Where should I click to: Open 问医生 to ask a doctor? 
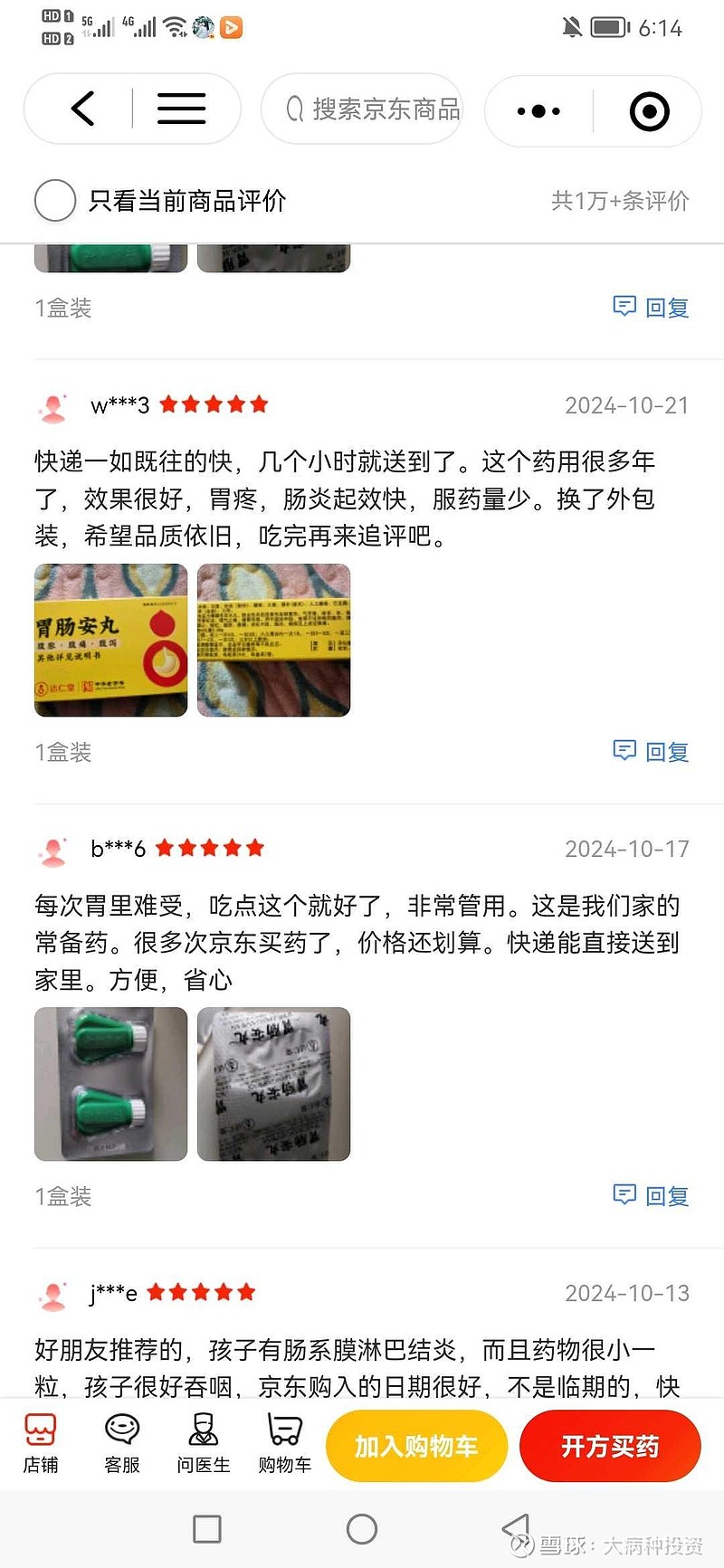click(203, 1445)
